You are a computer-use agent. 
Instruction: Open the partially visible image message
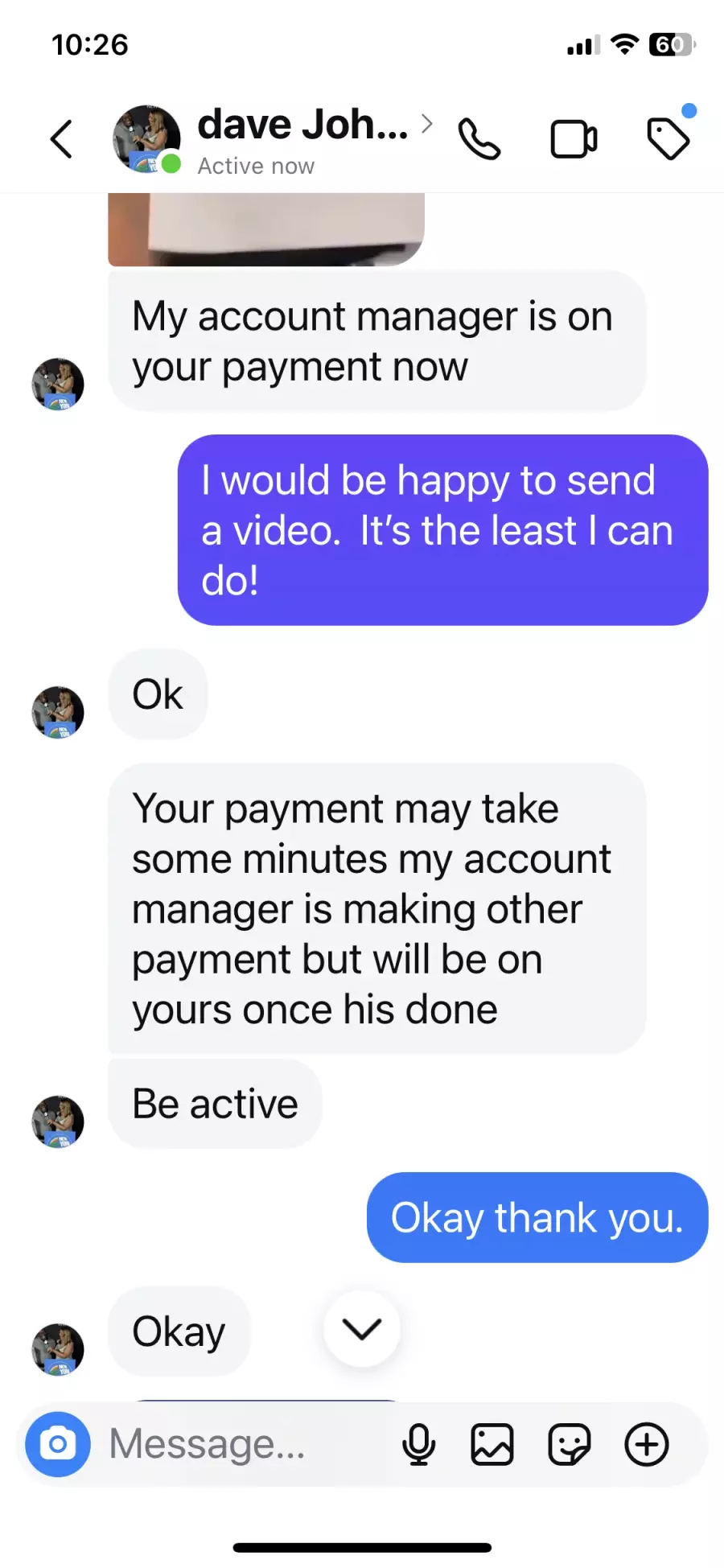point(266,229)
